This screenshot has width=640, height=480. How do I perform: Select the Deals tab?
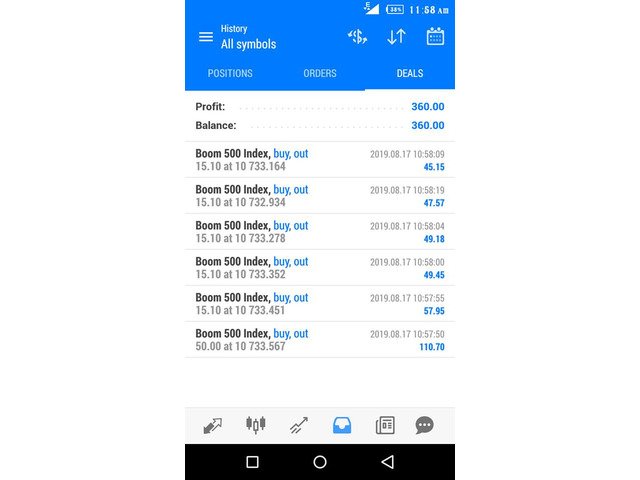point(409,74)
